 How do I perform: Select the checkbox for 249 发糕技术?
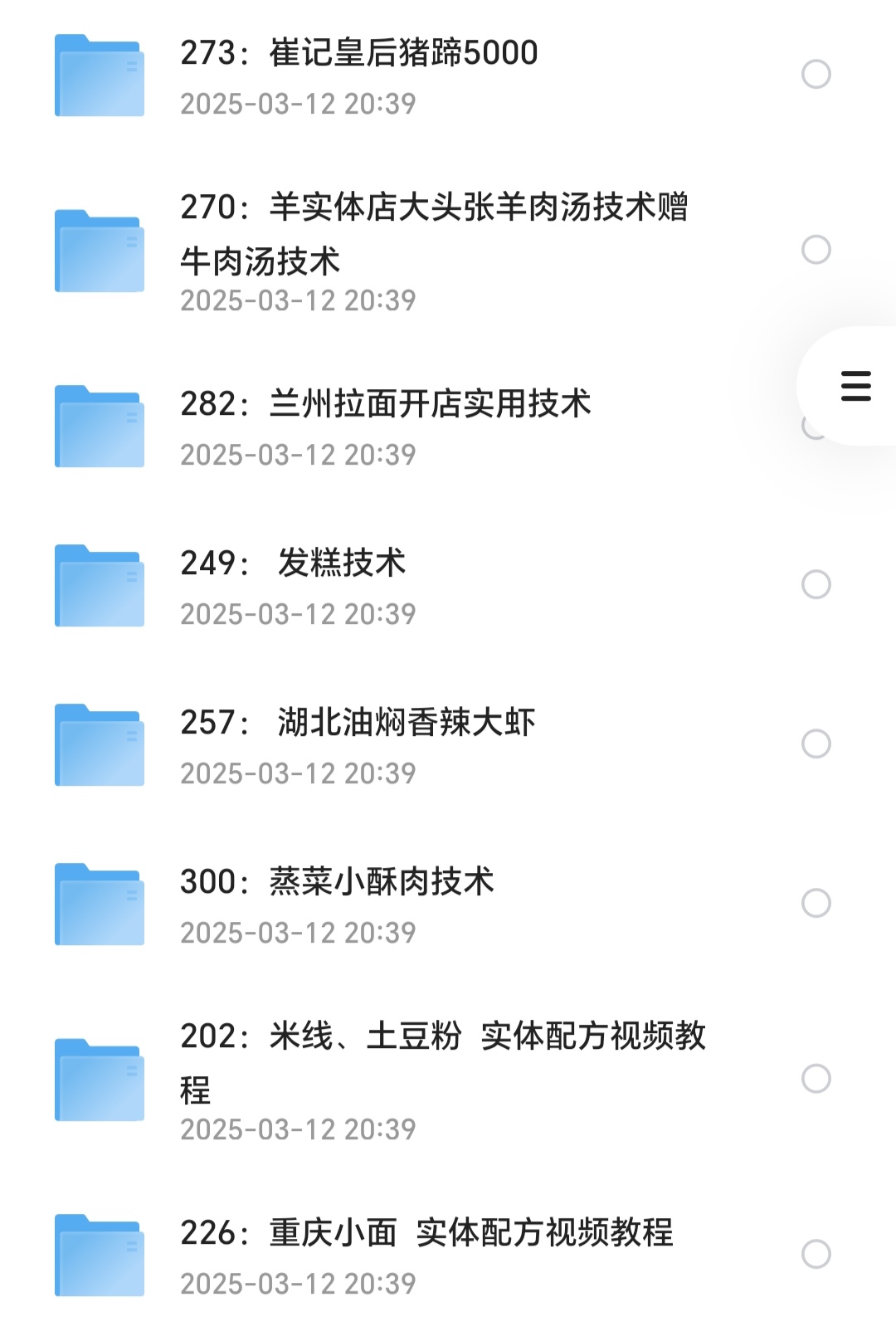[816, 585]
